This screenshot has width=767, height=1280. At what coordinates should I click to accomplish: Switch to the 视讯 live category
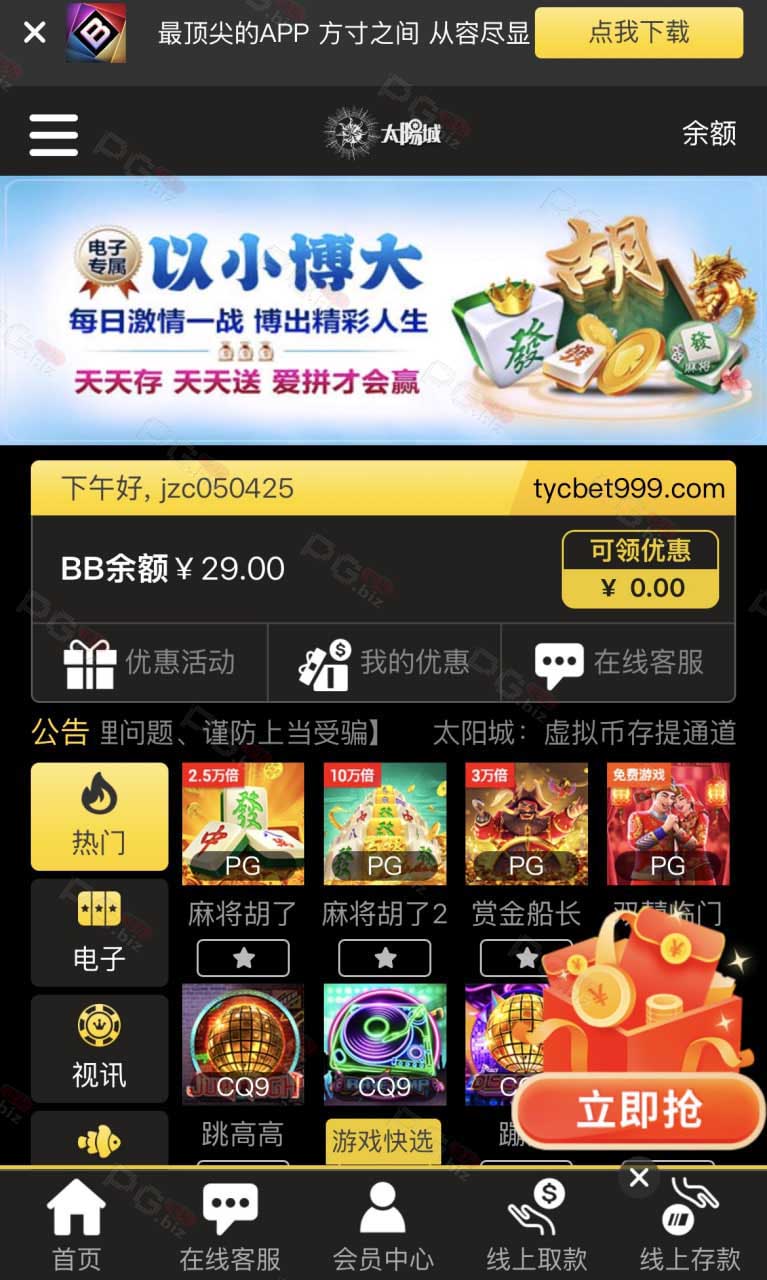point(99,1049)
